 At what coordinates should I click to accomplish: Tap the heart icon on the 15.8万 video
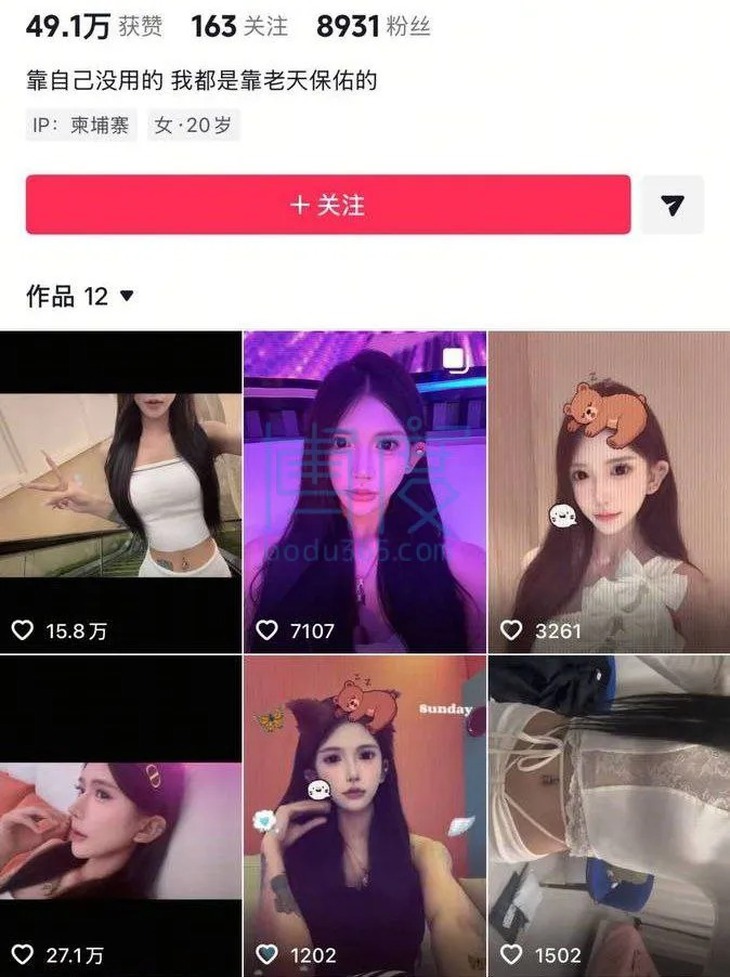tap(22, 631)
